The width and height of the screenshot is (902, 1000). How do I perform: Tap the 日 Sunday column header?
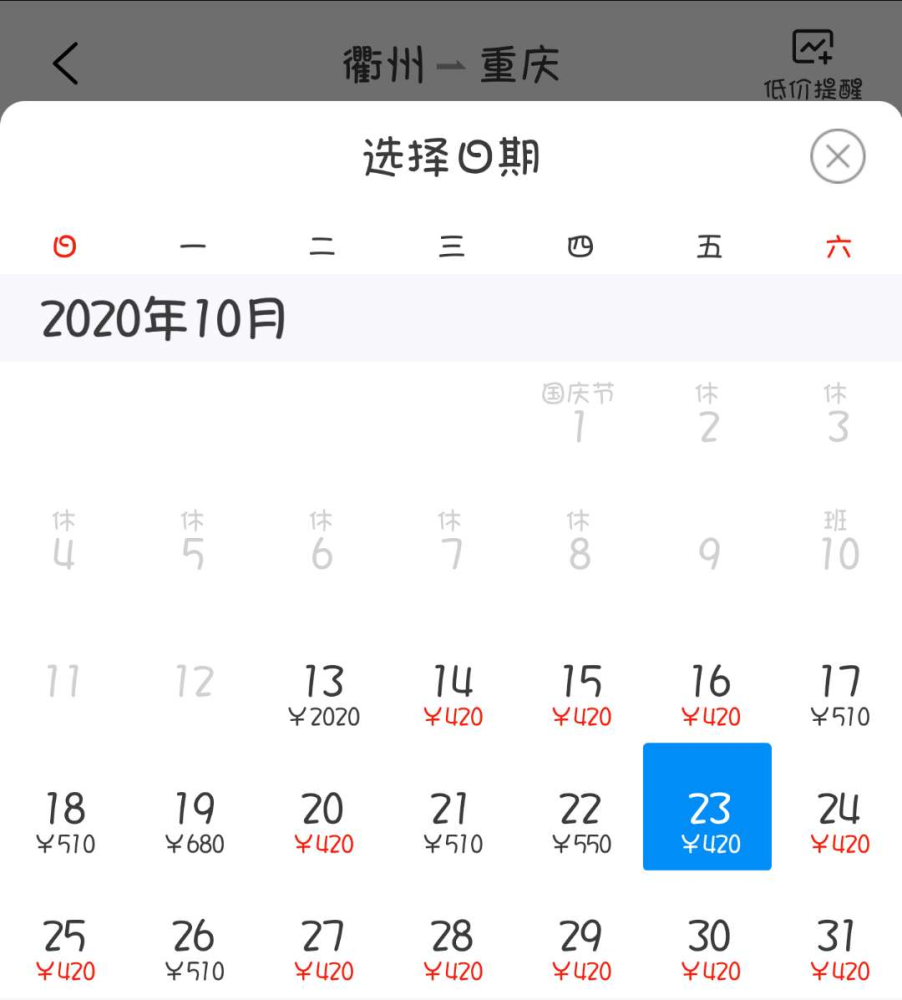pyautogui.click(x=65, y=245)
